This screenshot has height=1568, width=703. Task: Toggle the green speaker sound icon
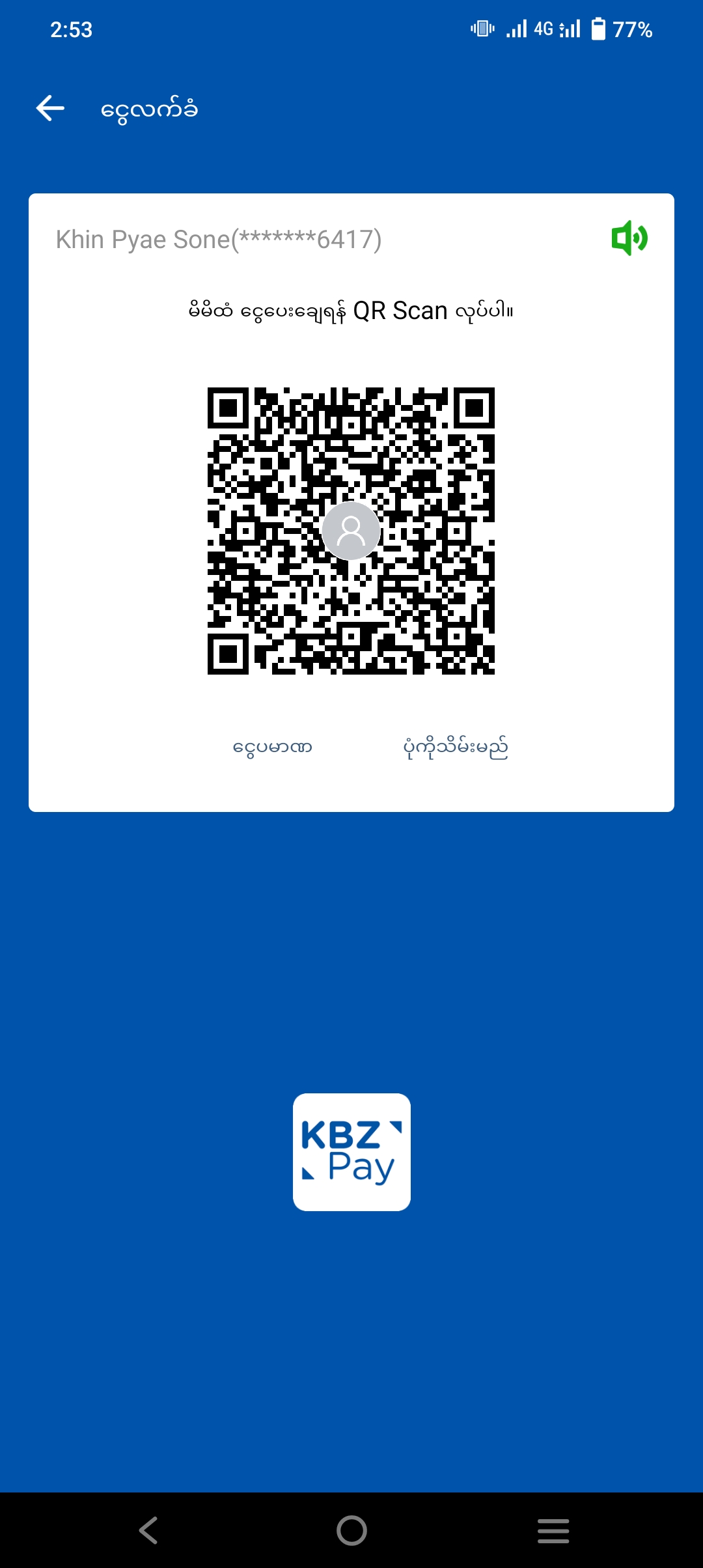coord(629,238)
